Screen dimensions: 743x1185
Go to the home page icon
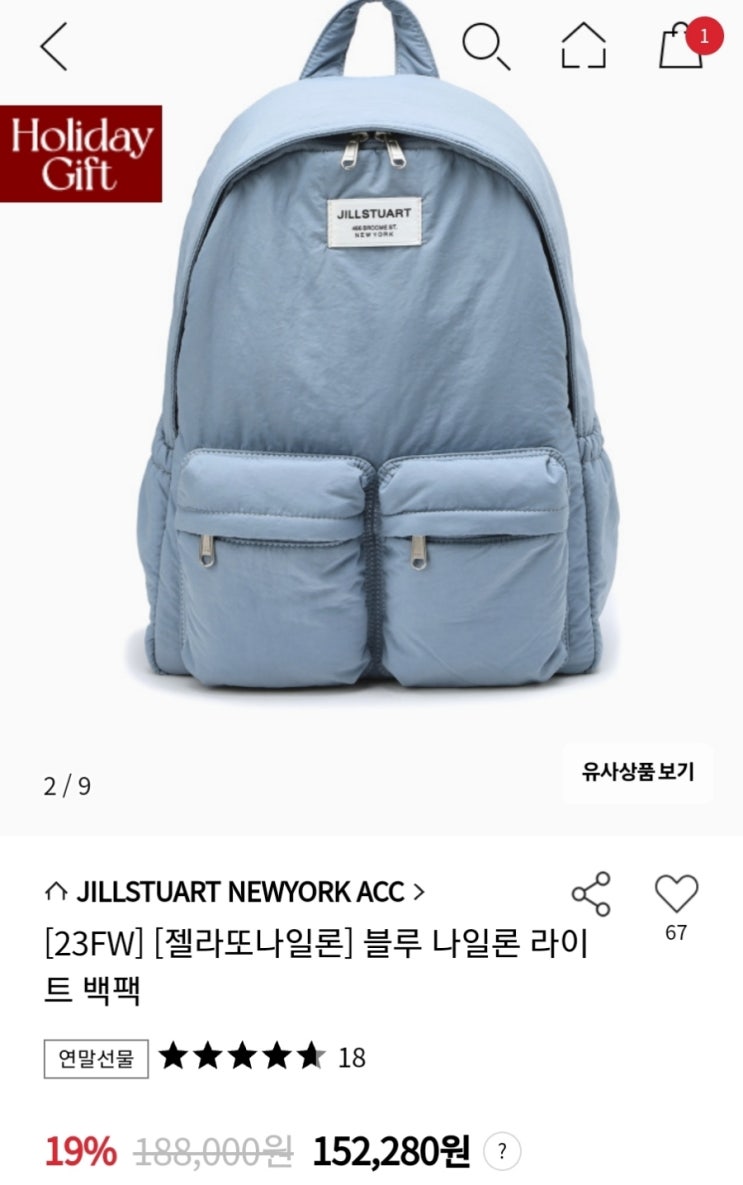pyautogui.click(x=584, y=46)
